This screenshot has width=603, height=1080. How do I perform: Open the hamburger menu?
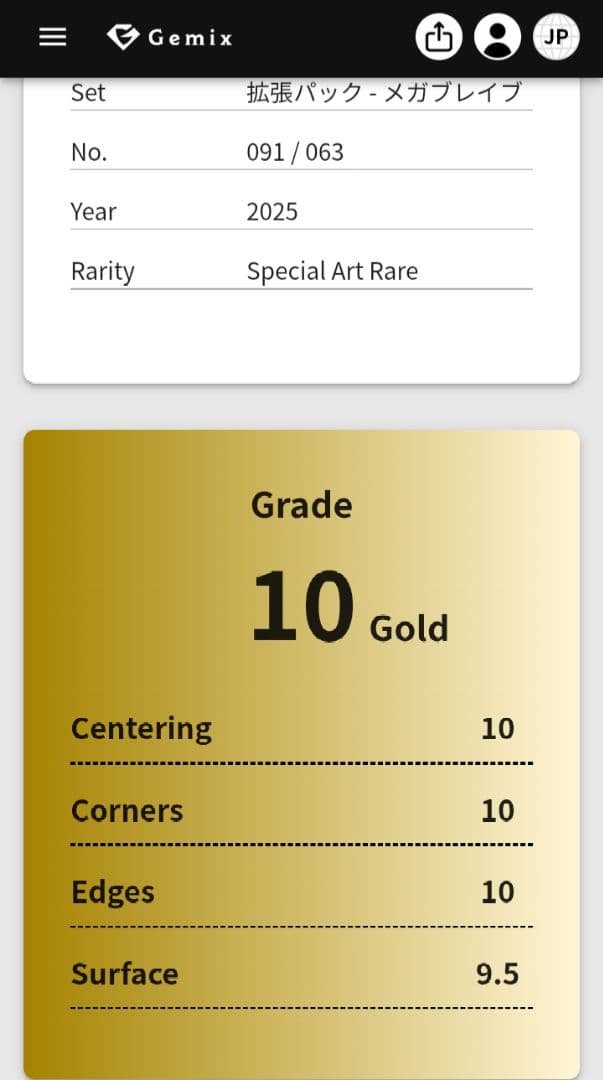pyautogui.click(x=52, y=38)
